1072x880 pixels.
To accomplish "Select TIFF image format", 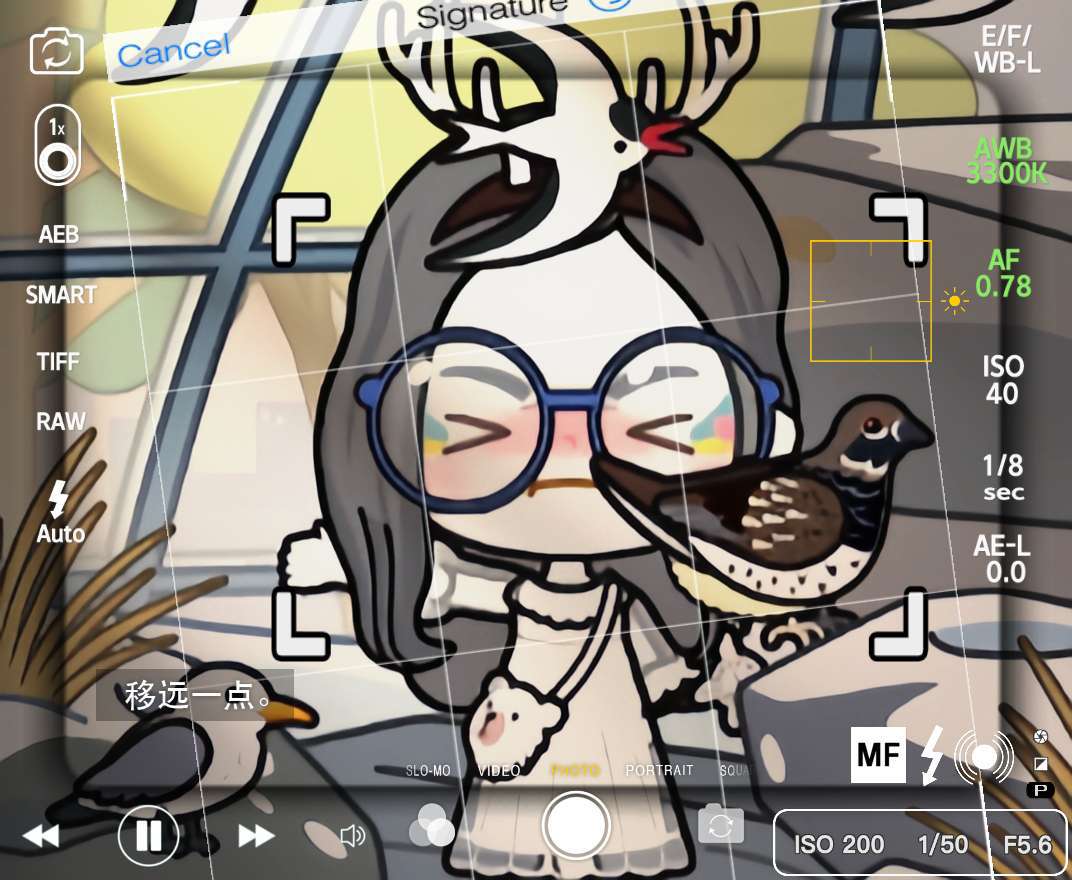I will tap(58, 361).
